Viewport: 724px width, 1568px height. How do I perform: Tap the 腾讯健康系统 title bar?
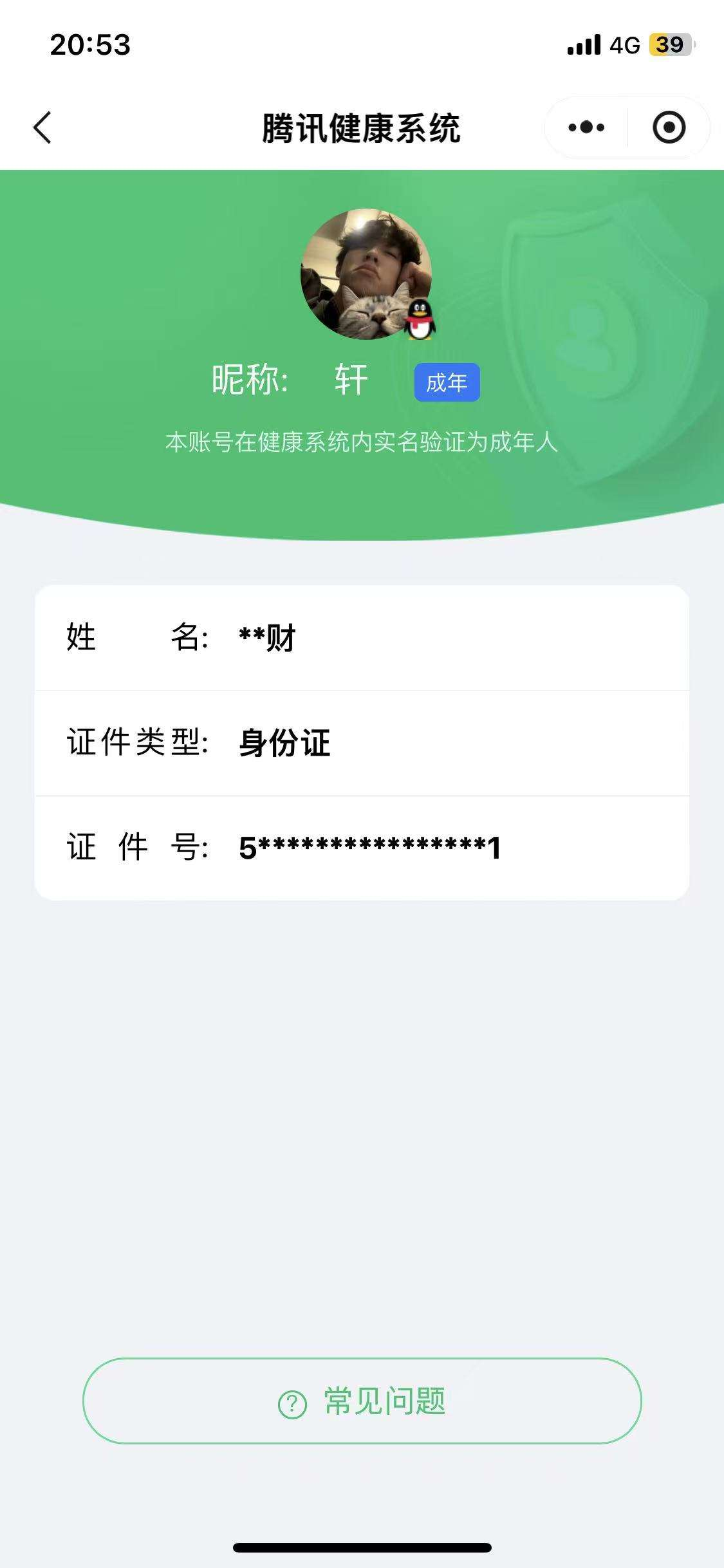coord(362,127)
